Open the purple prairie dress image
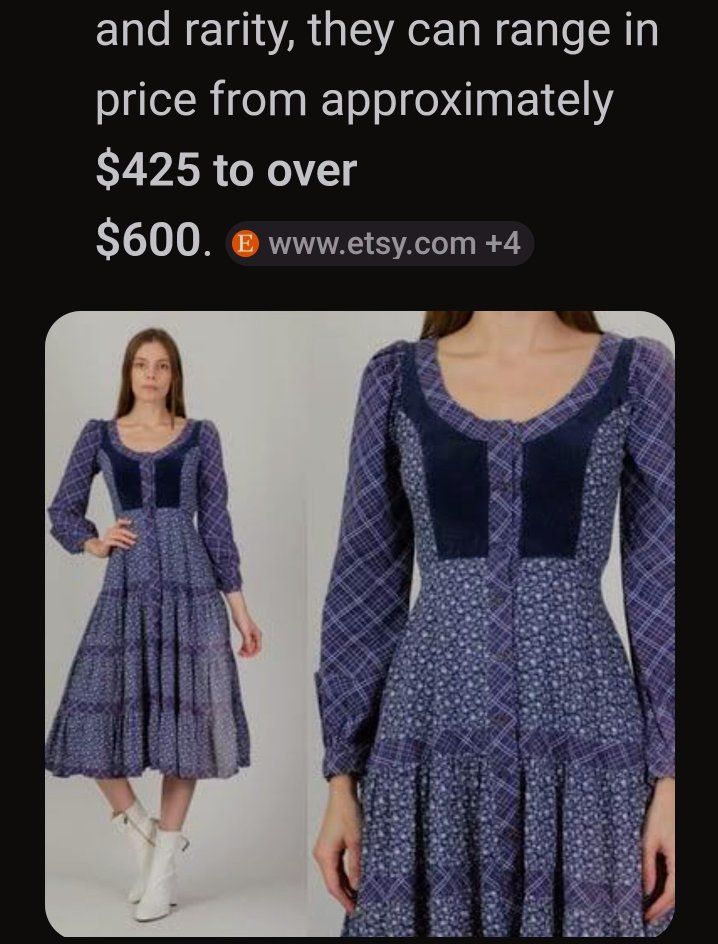Screen dimensions: 718x944 pos(359,624)
